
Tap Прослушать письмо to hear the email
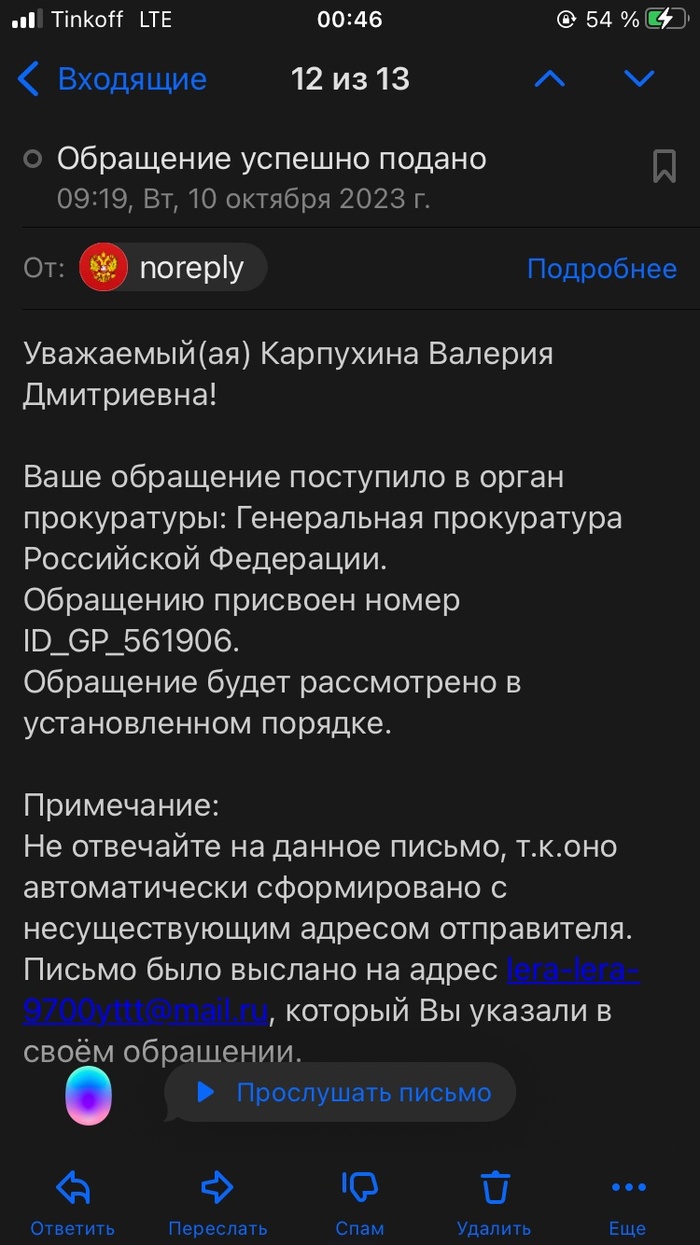click(x=343, y=1092)
